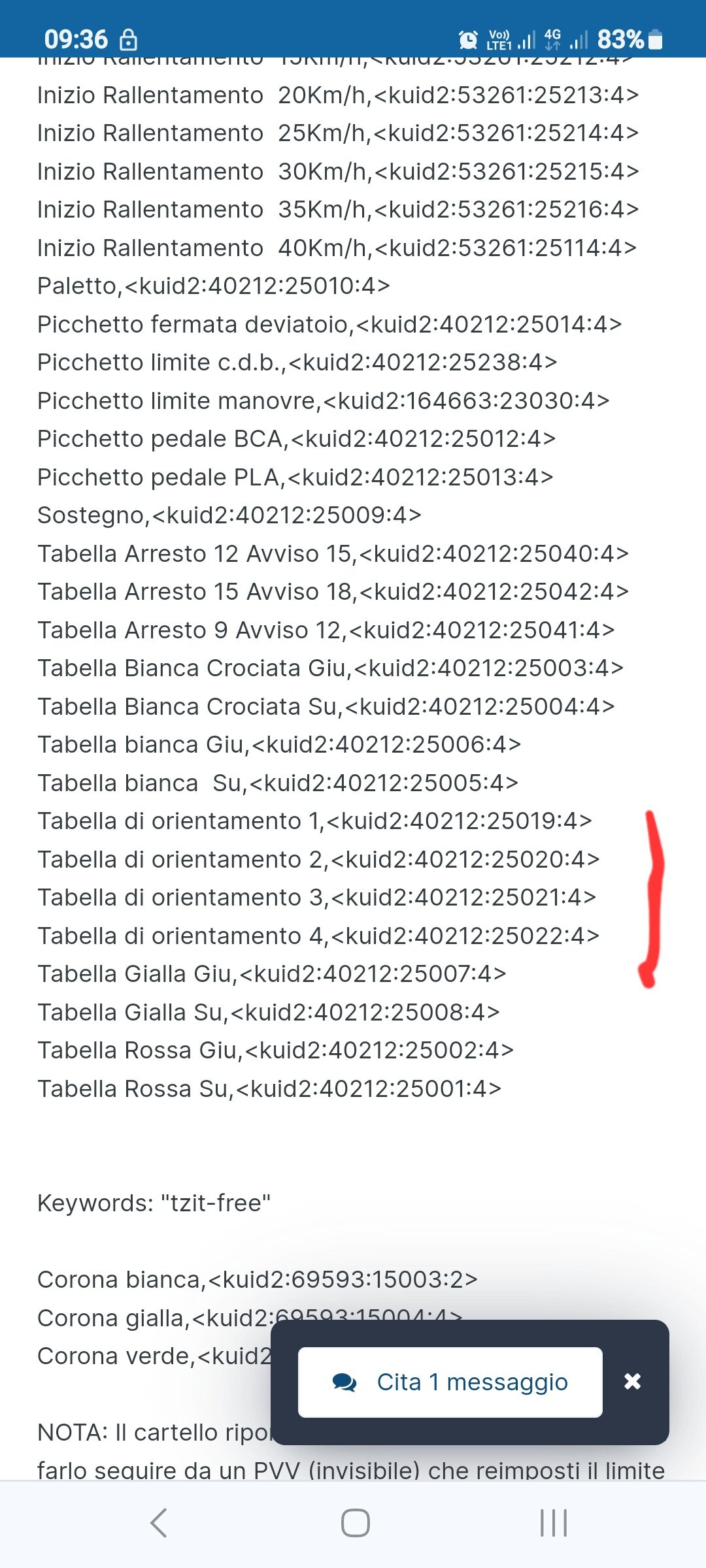Go back using the system back button
This screenshot has width=706, height=1568.
158,1523
